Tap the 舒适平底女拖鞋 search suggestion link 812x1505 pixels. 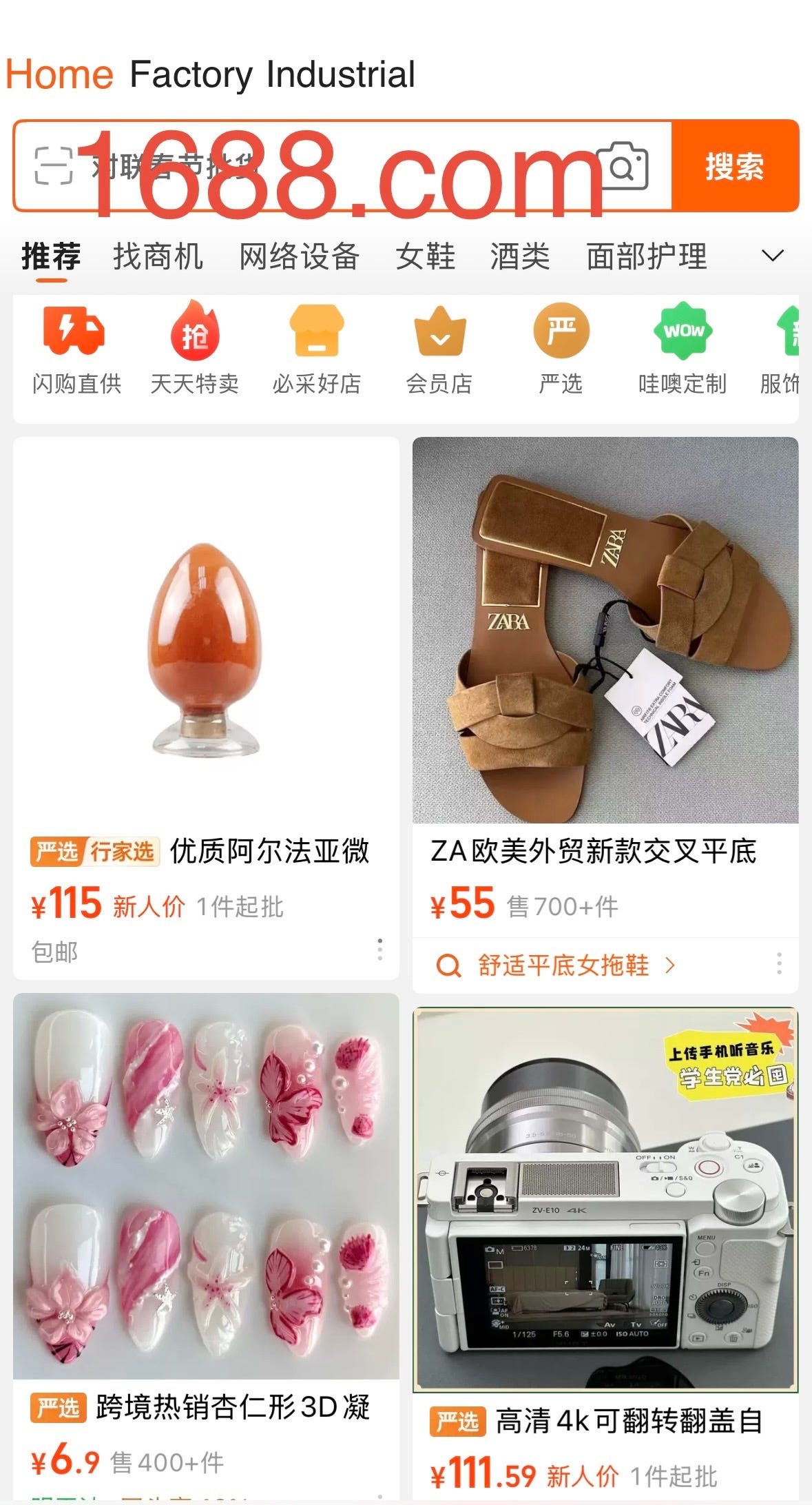tap(563, 965)
